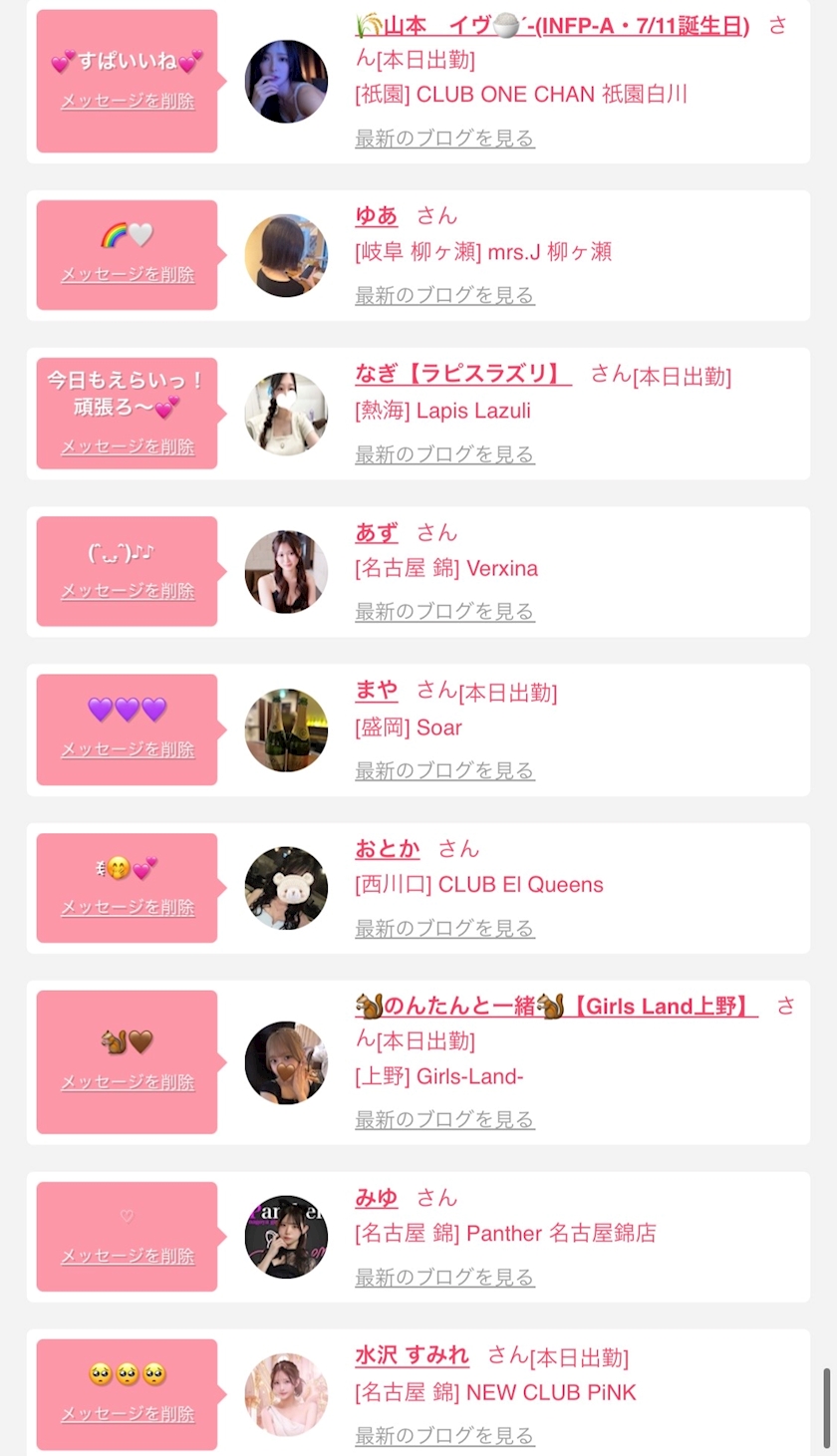Open 山本 イヴ's profile name link
Viewport: 837px width, 1456px height.
(x=552, y=26)
